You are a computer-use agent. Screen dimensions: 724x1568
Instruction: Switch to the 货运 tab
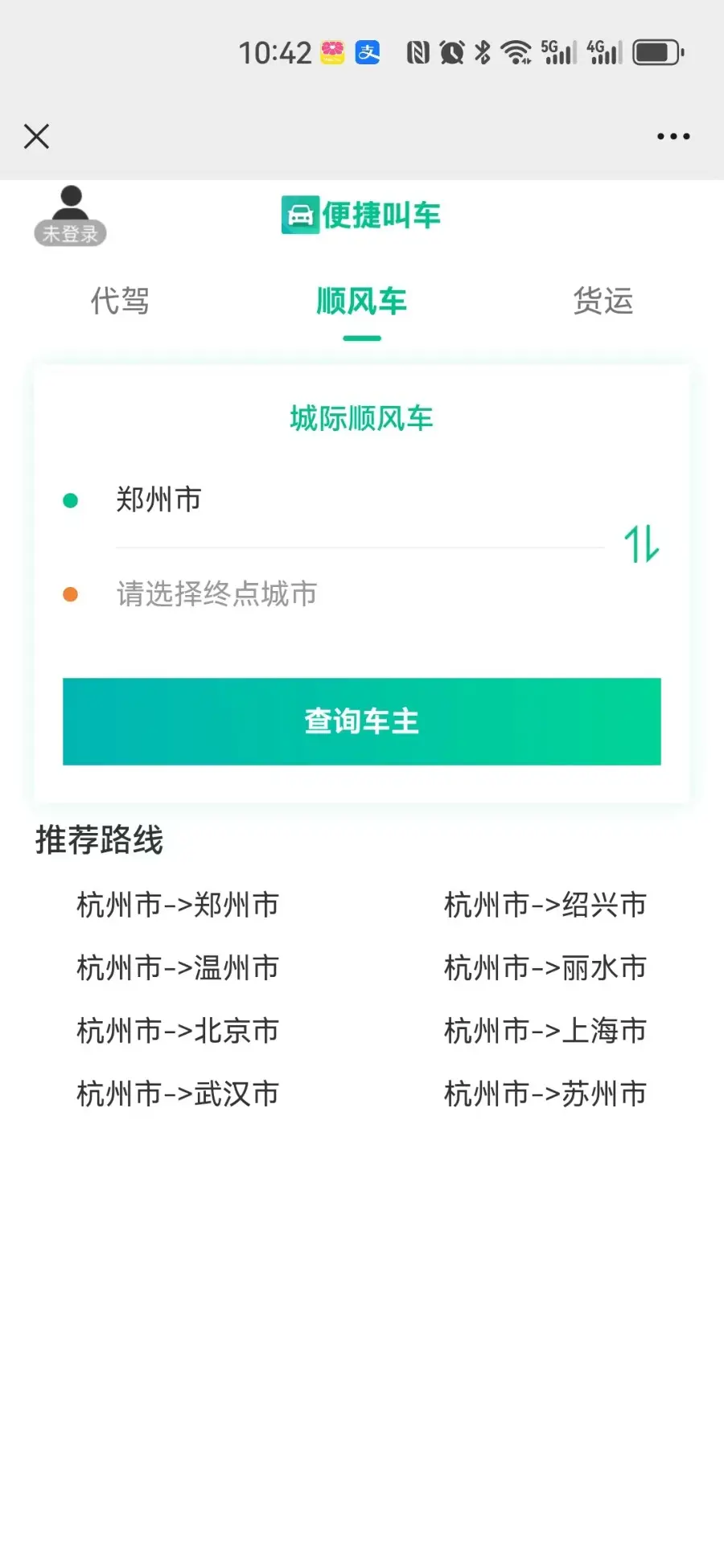(x=603, y=302)
